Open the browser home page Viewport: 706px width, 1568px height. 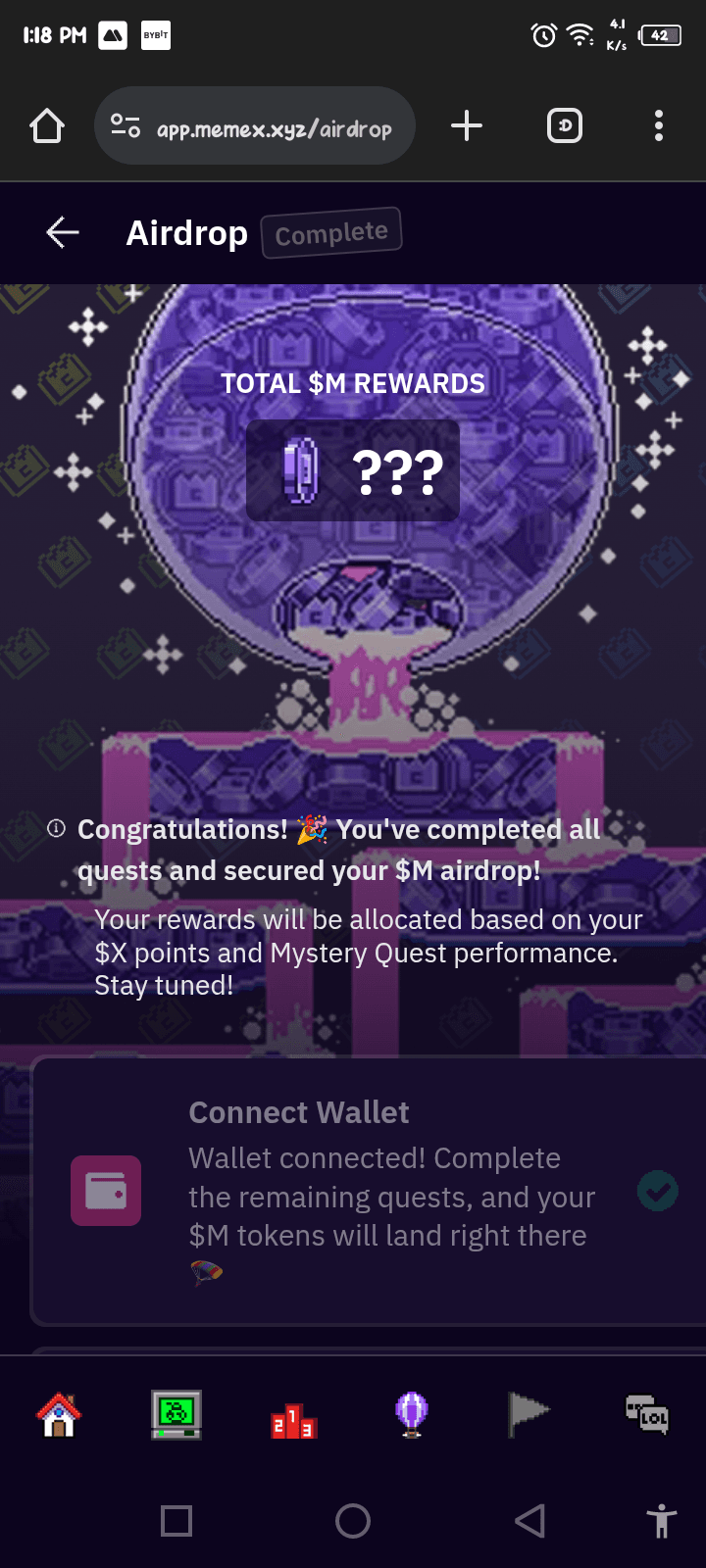(x=47, y=126)
